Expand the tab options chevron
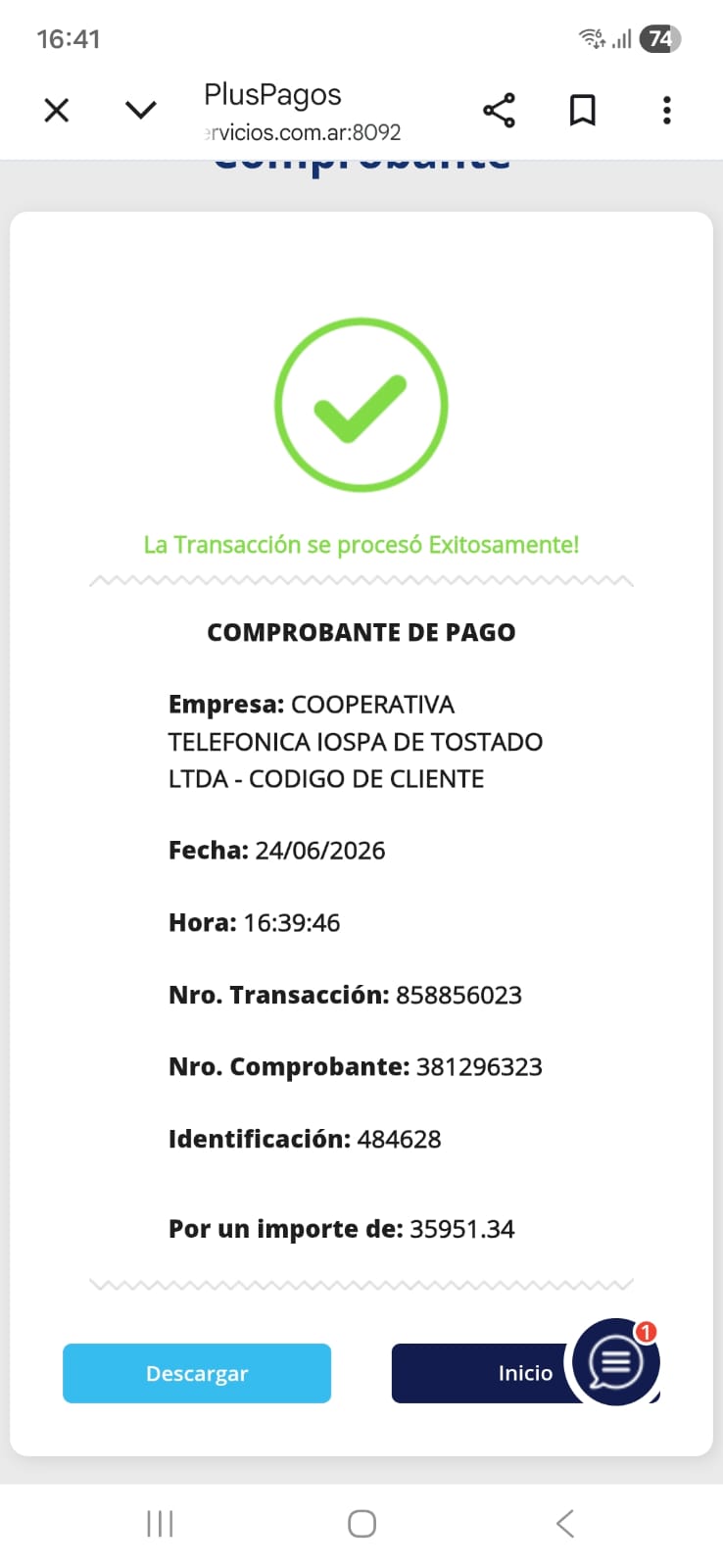The image size is (723, 1568). tap(141, 110)
